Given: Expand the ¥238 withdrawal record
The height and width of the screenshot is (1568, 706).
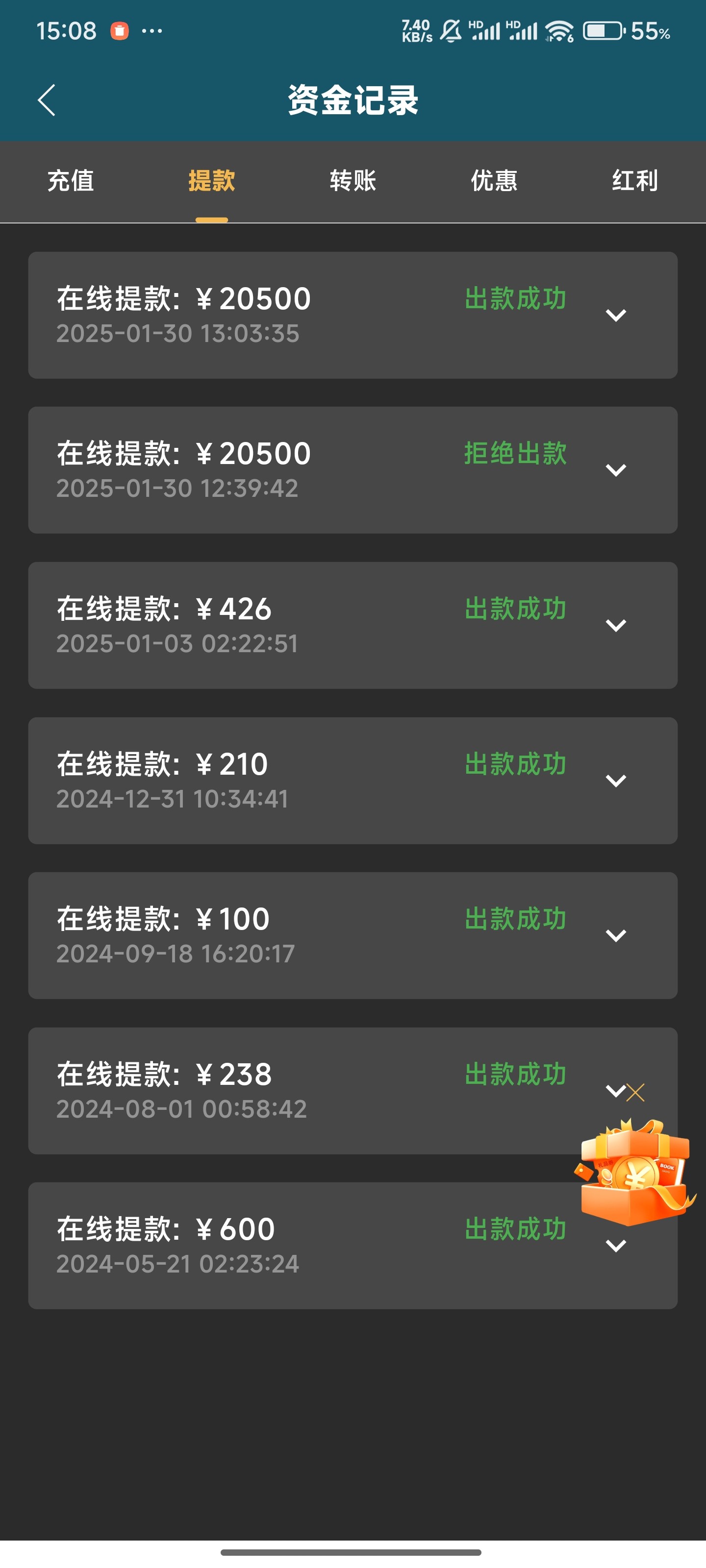Looking at the screenshot, I should click(x=615, y=1091).
